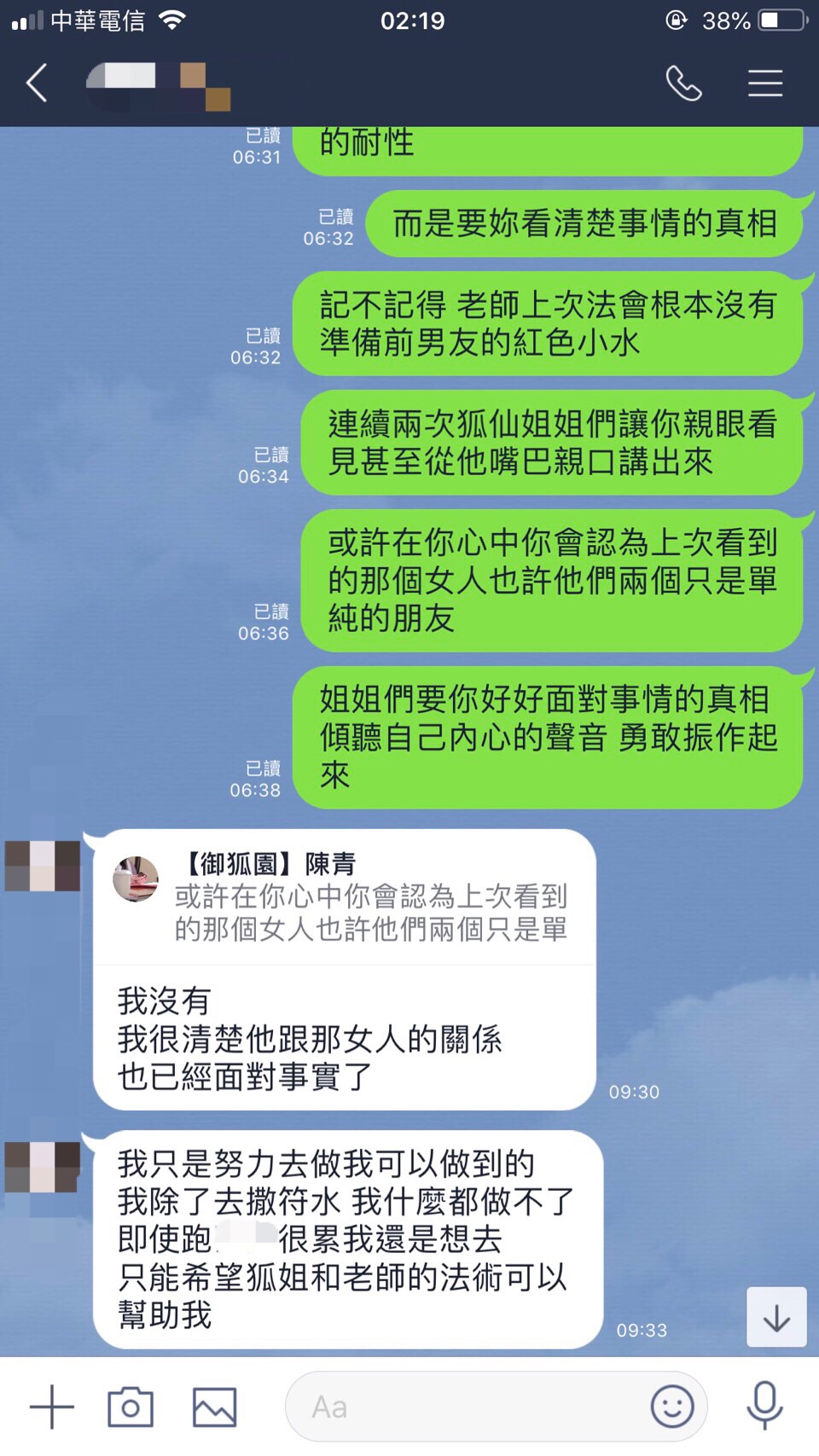The width and height of the screenshot is (819, 1456).
Task: Open the emoji and sticker picker
Action: coord(672,1407)
